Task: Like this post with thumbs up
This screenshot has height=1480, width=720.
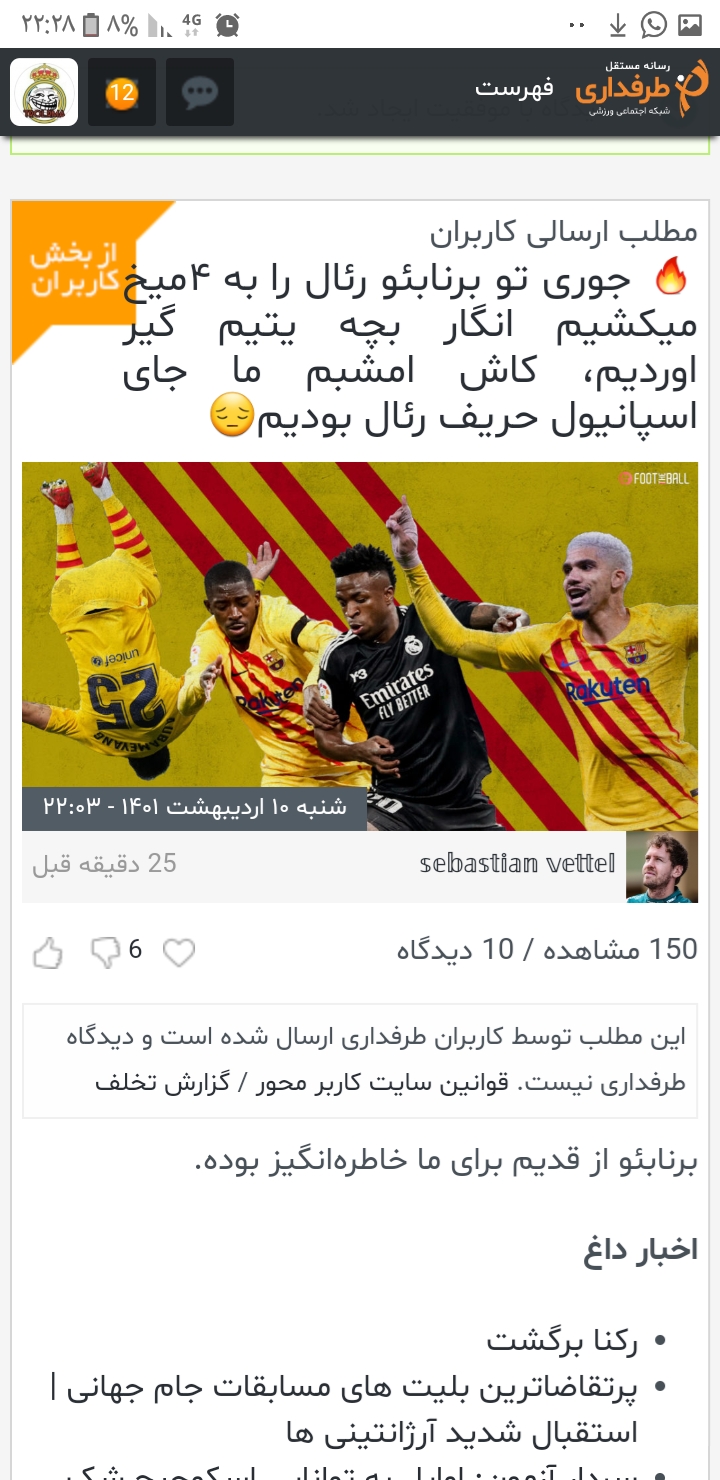Action: click(48, 953)
